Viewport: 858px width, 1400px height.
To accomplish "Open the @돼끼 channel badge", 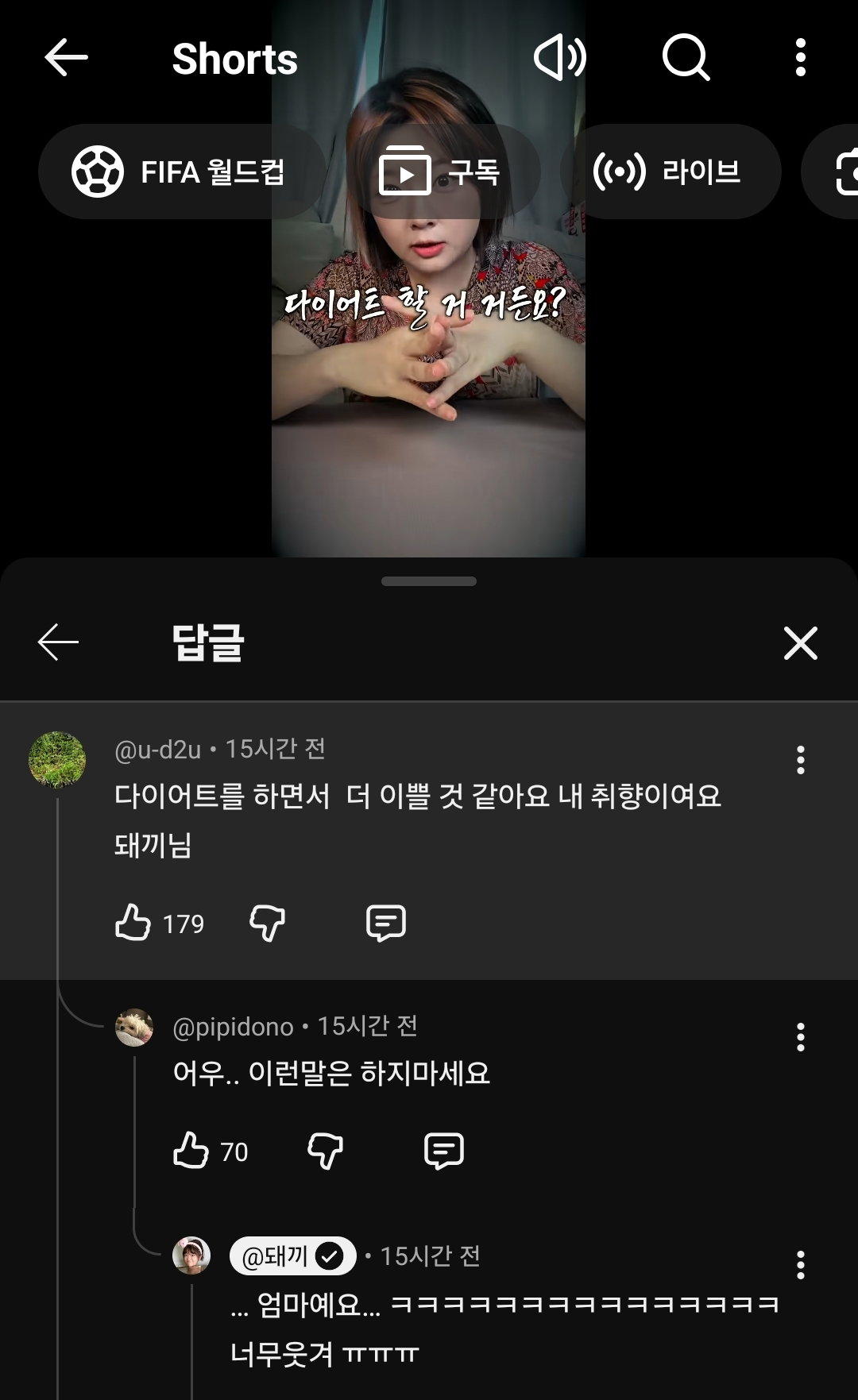I will click(x=292, y=1255).
